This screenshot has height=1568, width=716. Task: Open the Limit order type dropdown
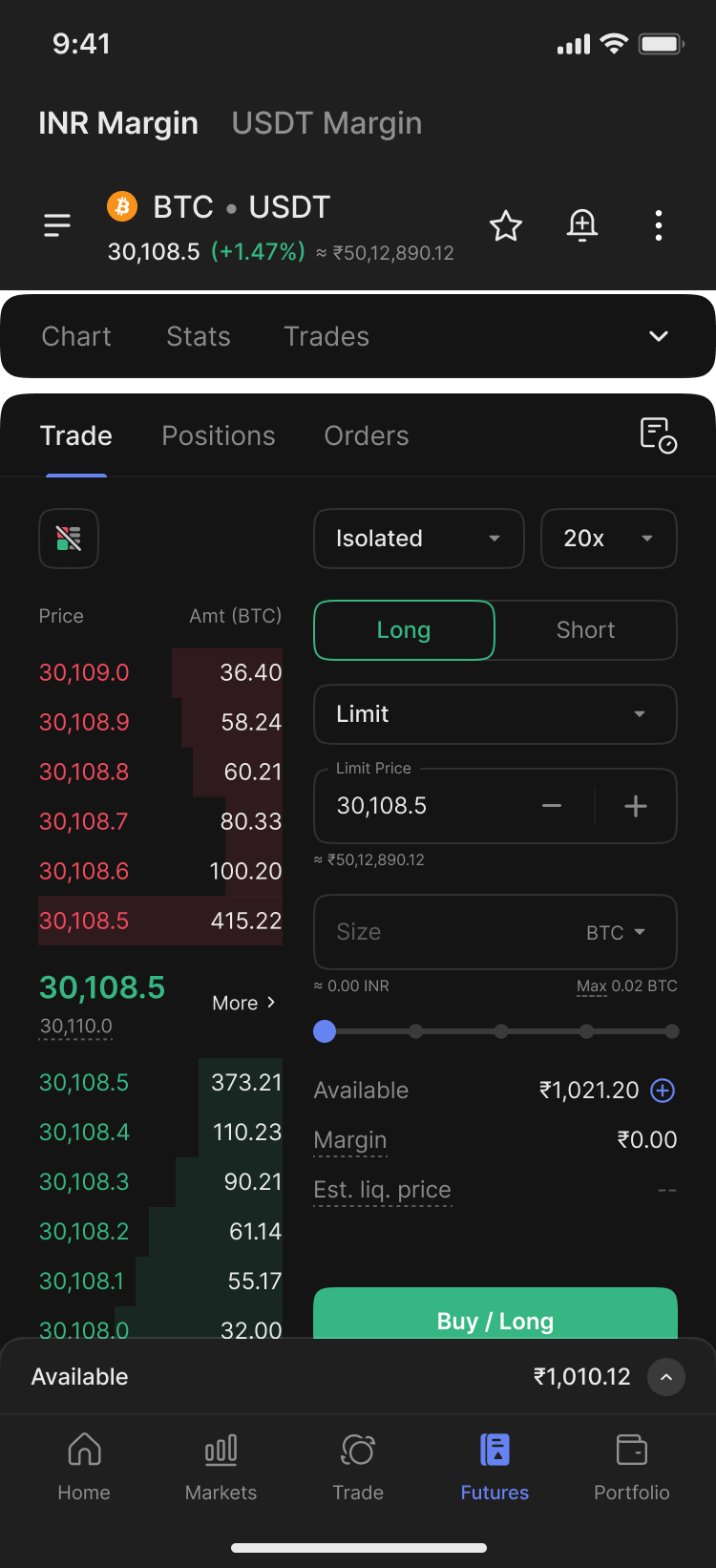point(495,714)
